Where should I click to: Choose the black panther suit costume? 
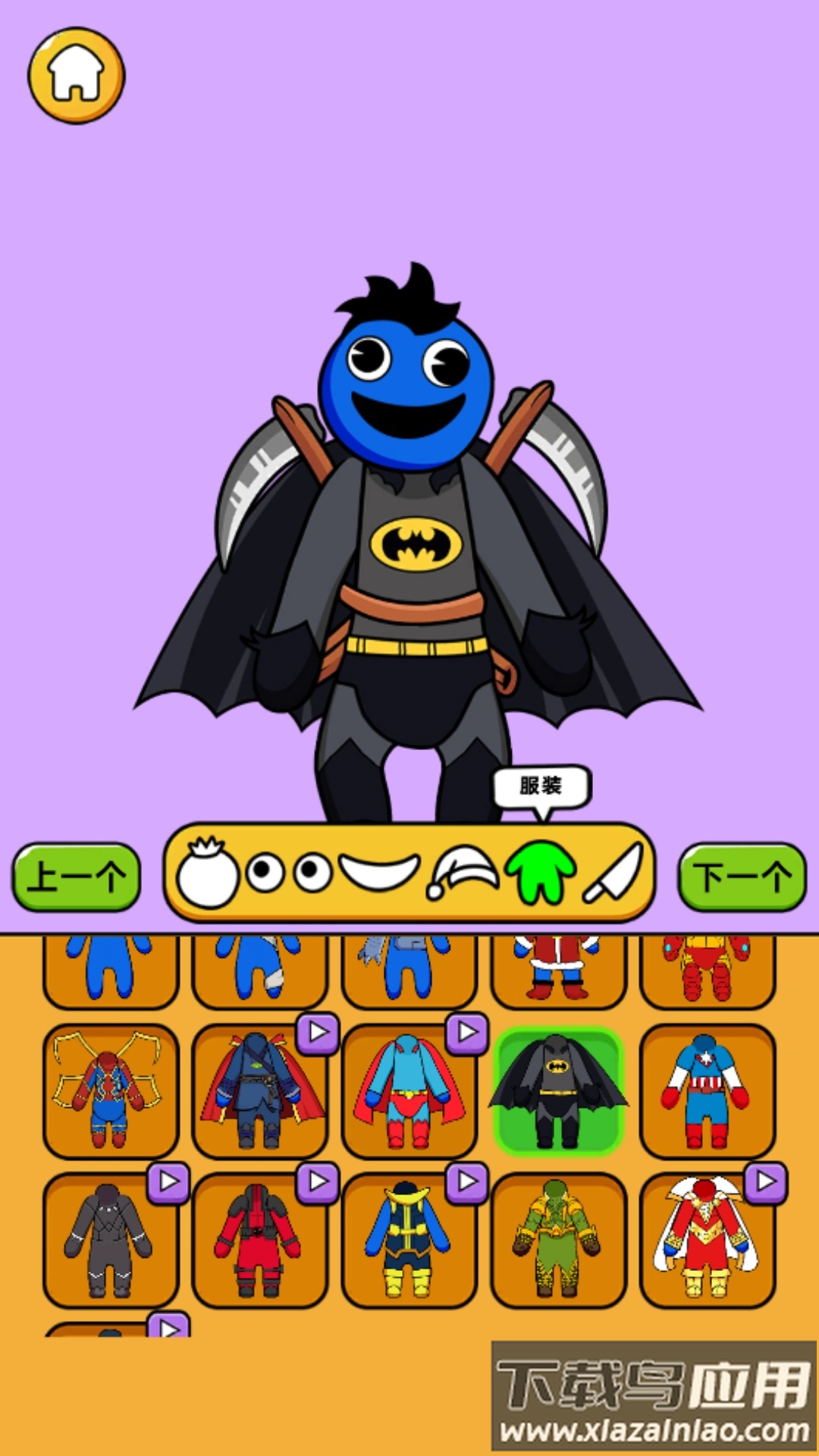click(110, 1240)
